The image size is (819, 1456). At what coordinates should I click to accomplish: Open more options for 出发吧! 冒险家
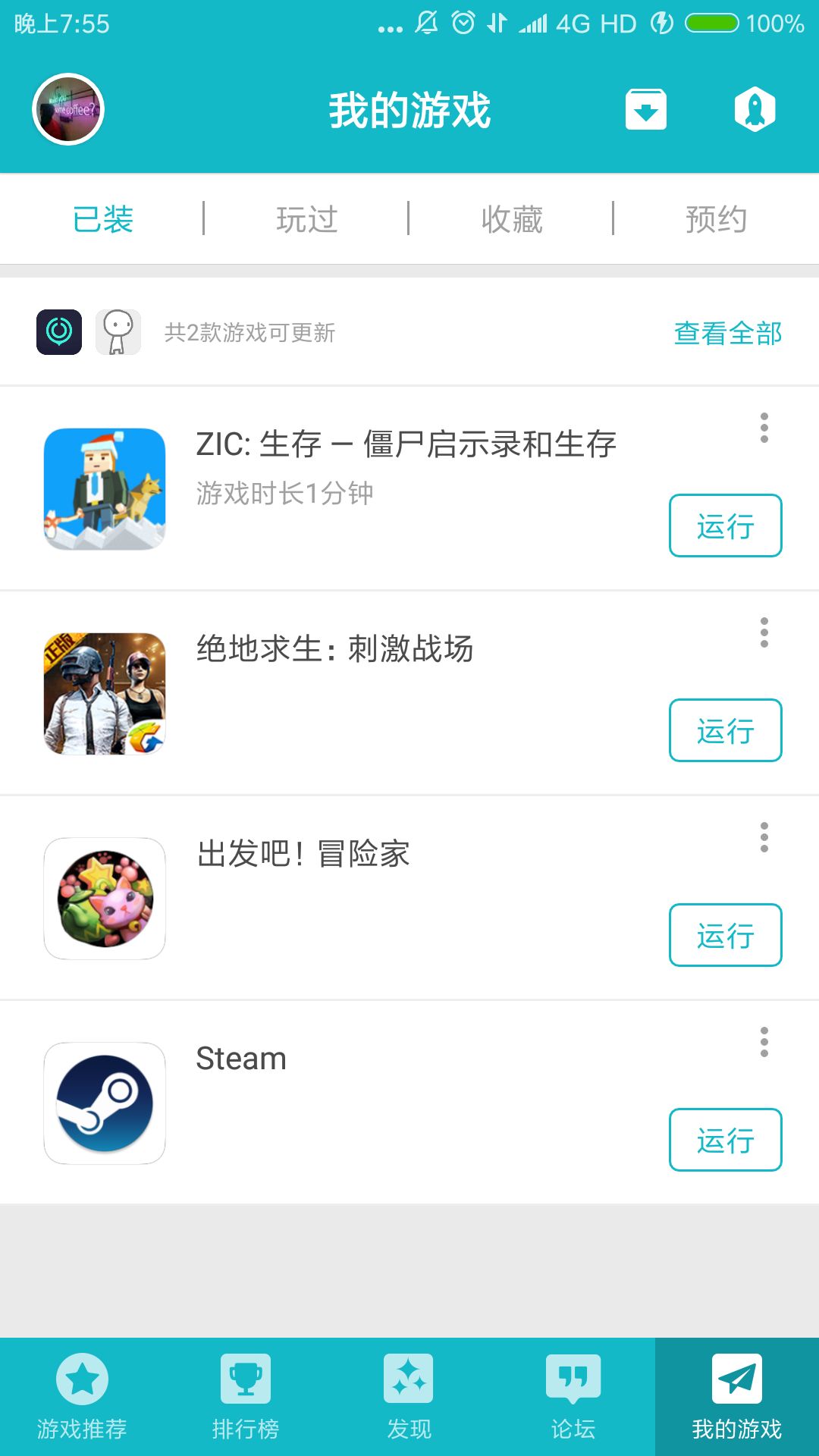tap(764, 838)
